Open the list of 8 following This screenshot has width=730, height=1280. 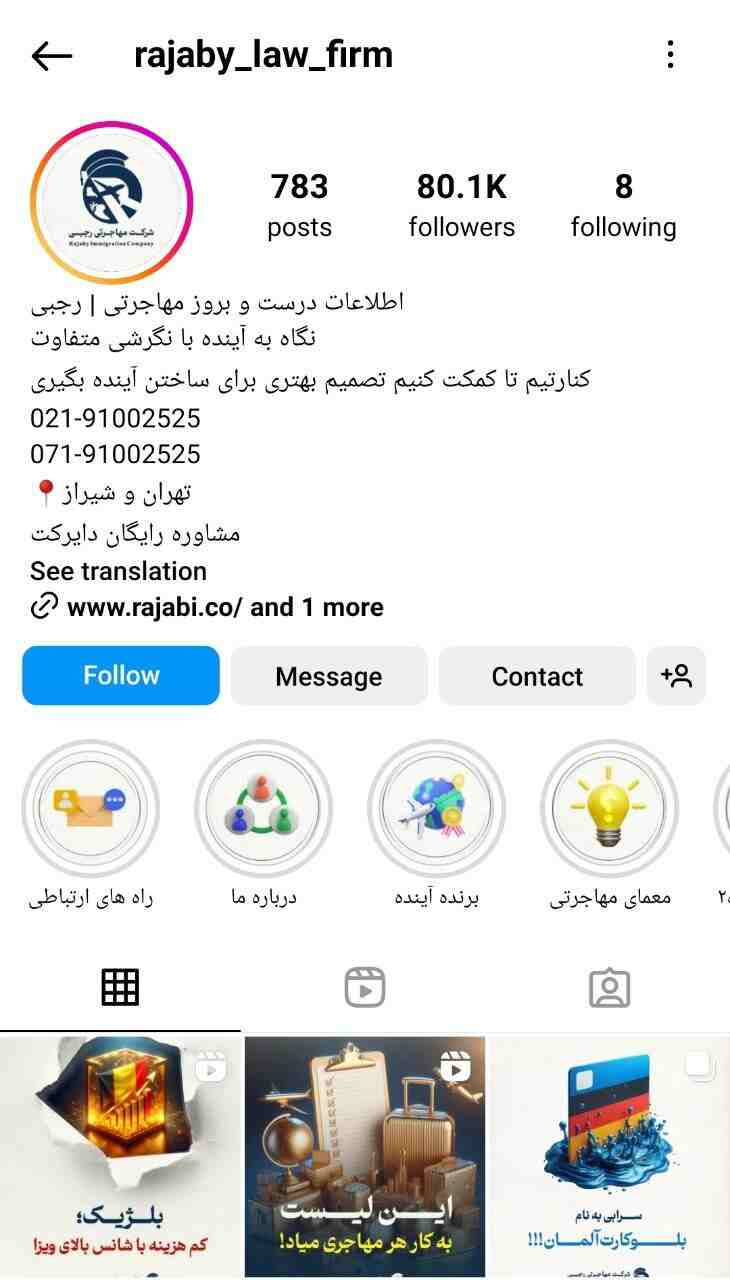tap(623, 205)
